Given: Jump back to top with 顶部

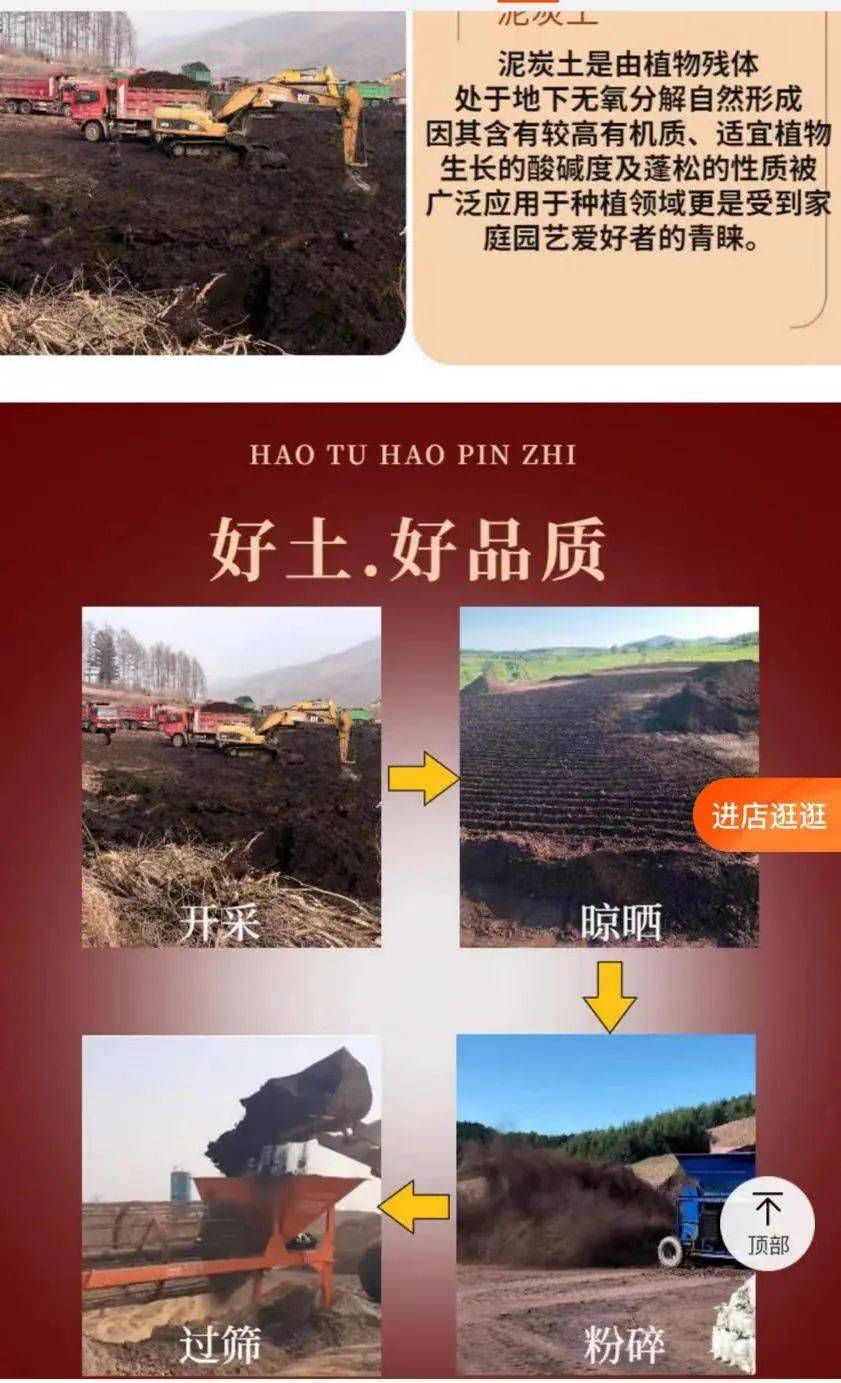Looking at the screenshot, I should (x=767, y=1224).
